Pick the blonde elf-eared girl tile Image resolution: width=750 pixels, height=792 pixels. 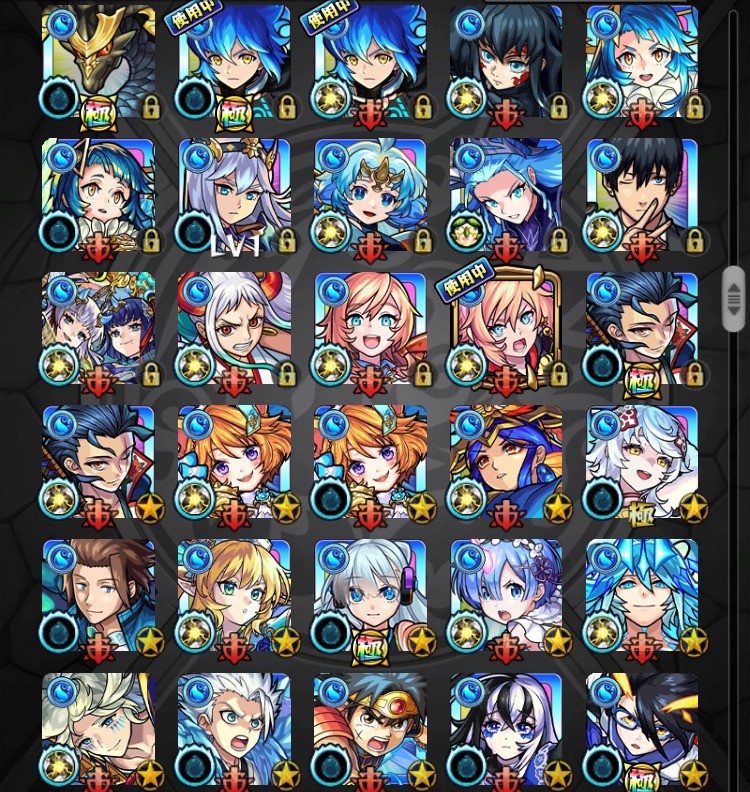234,596
